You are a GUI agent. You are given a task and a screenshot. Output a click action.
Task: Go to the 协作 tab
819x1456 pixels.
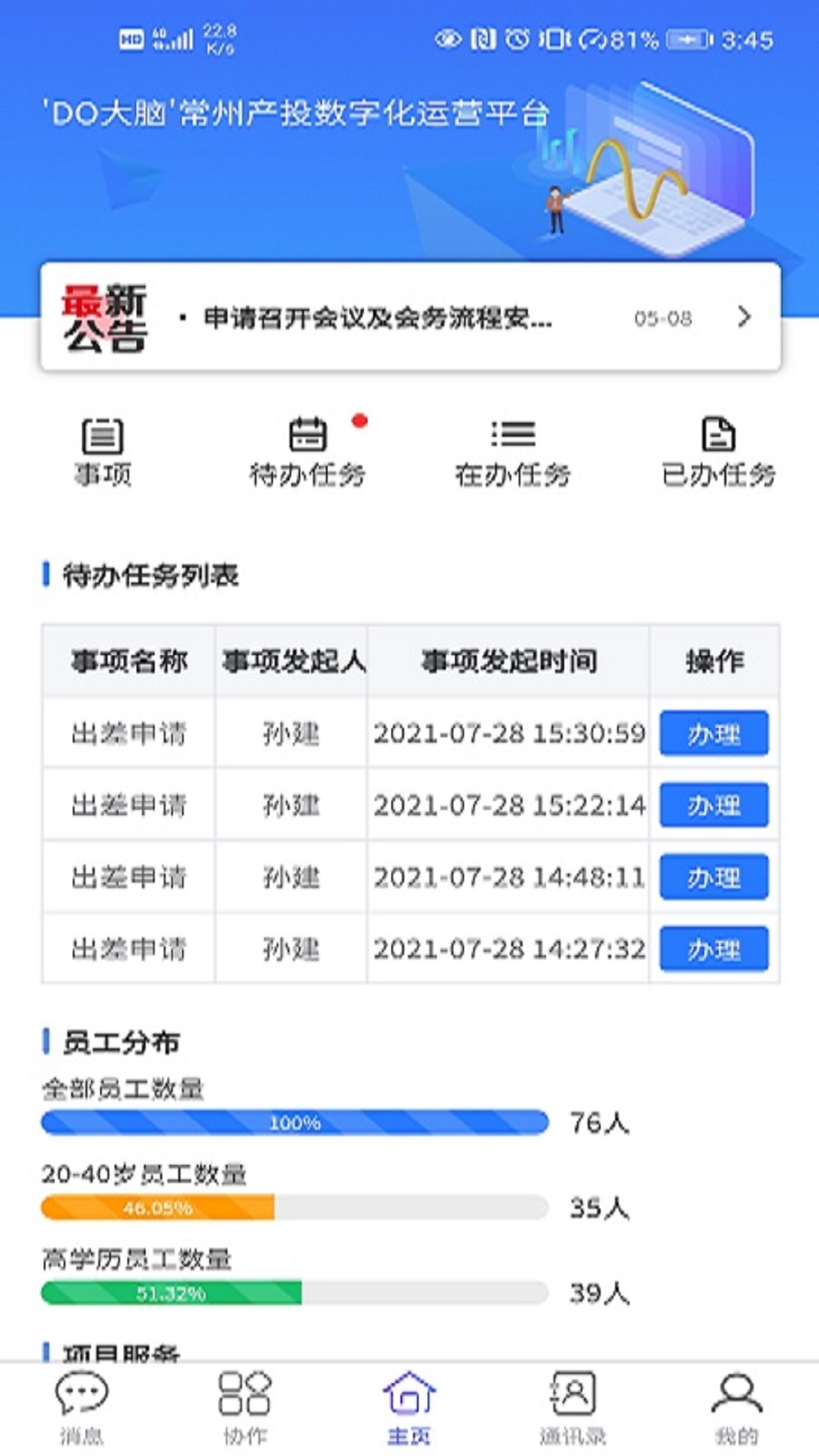tap(245, 1407)
